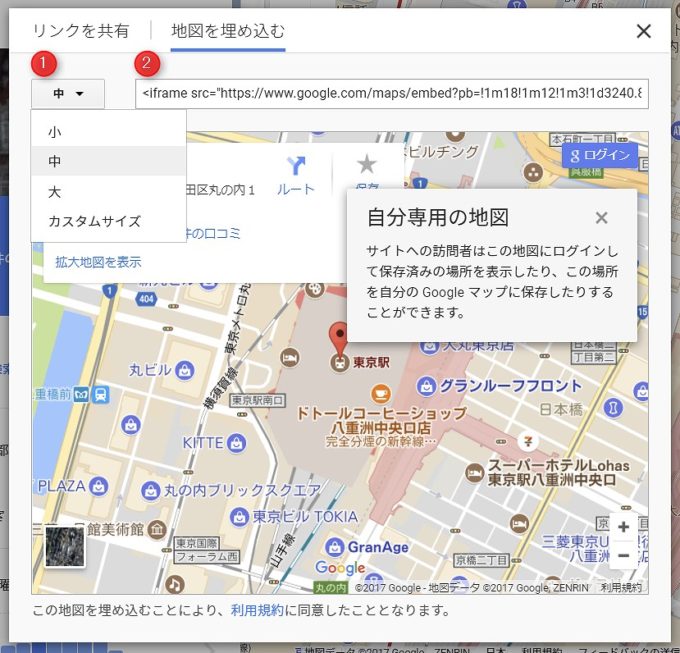680x653 pixels.
Task: Switch to satellite view thumbnail
Action: pyautogui.click(x=65, y=547)
